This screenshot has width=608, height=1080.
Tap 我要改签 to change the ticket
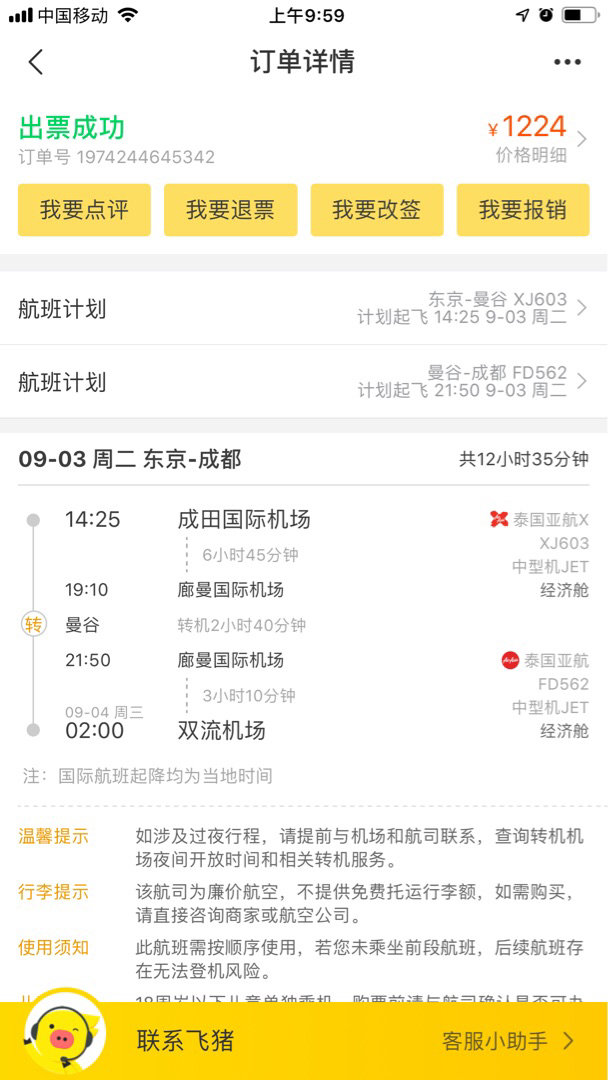pyautogui.click(x=377, y=210)
